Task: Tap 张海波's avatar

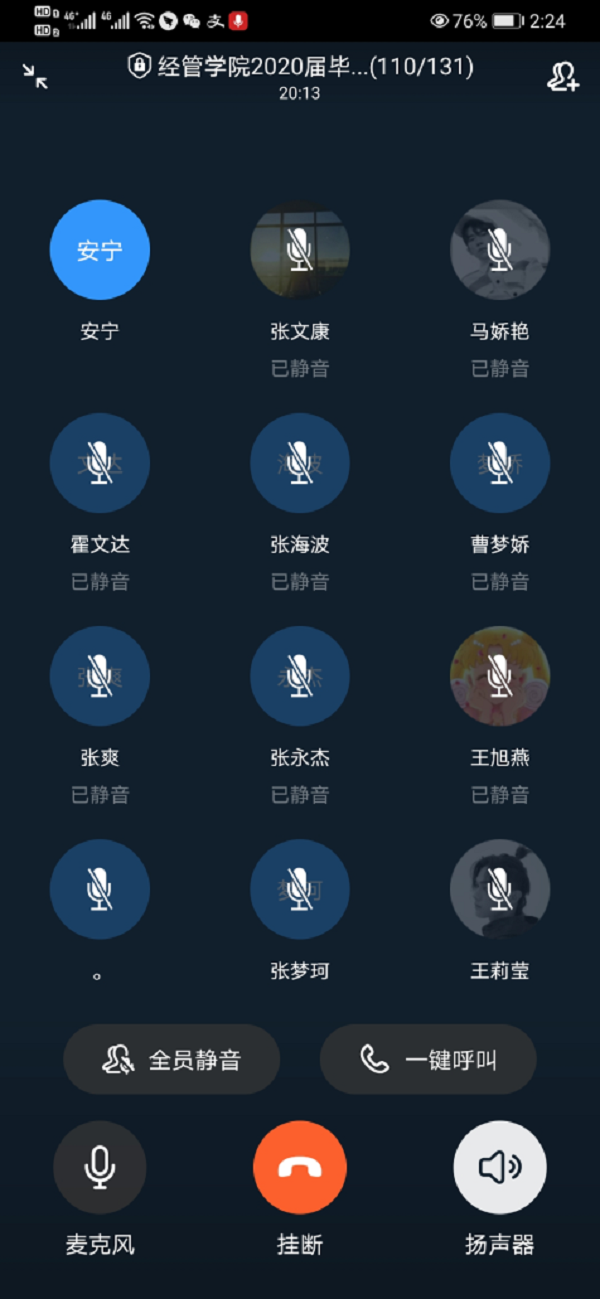Action: (x=300, y=463)
